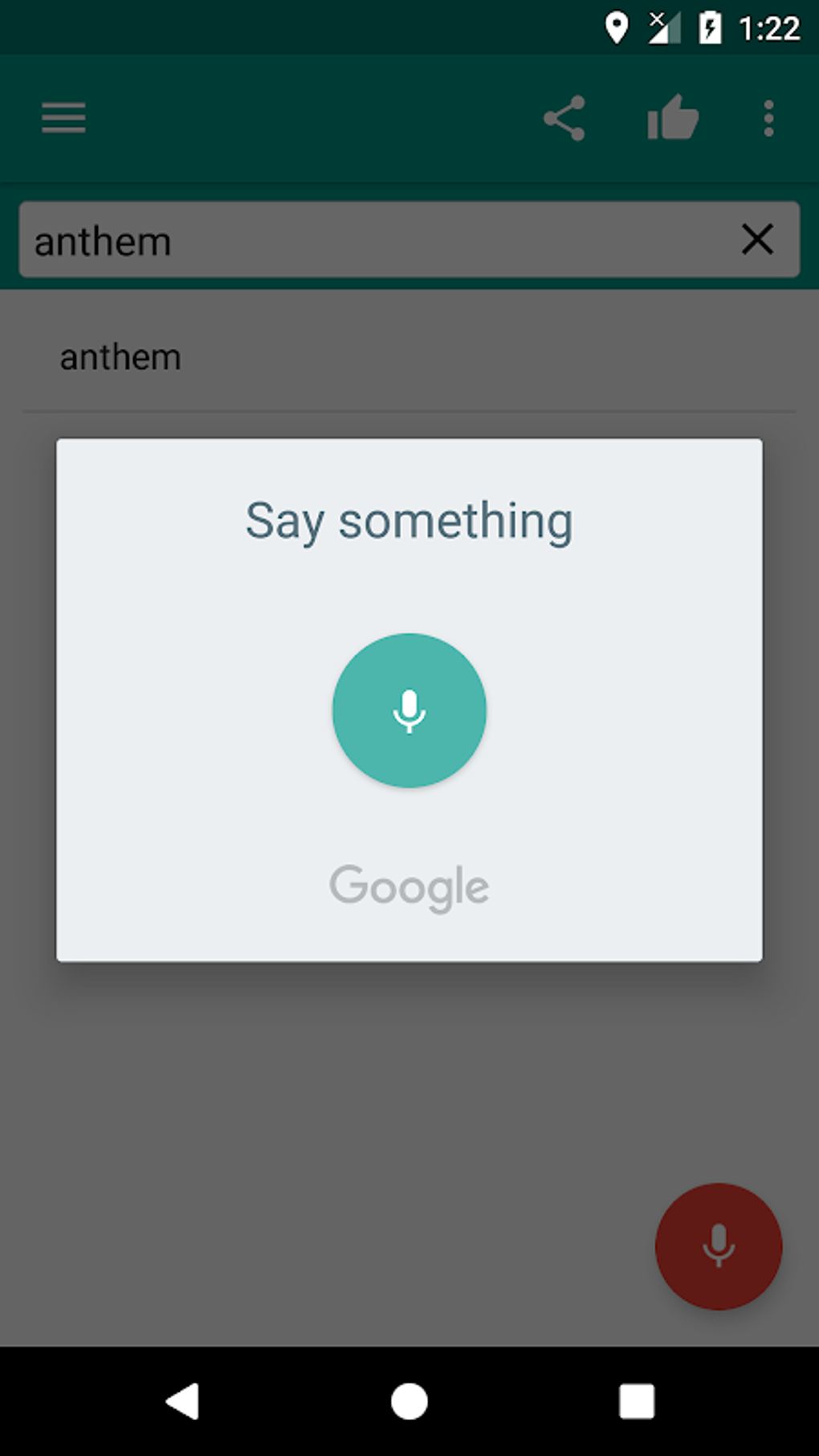
Task: Tap the thumbs-up rate icon
Action: click(673, 119)
